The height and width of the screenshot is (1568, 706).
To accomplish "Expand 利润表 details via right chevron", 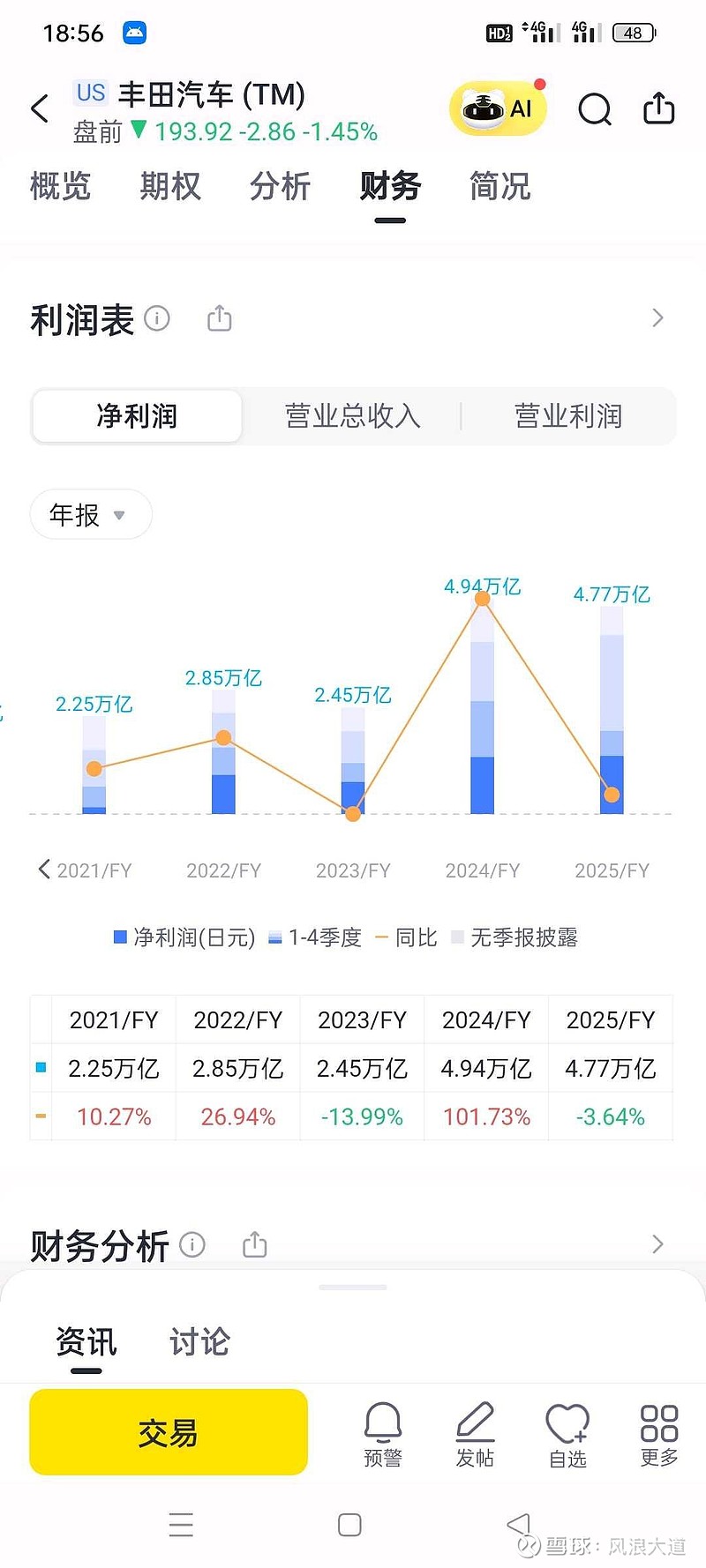I will coord(657,317).
